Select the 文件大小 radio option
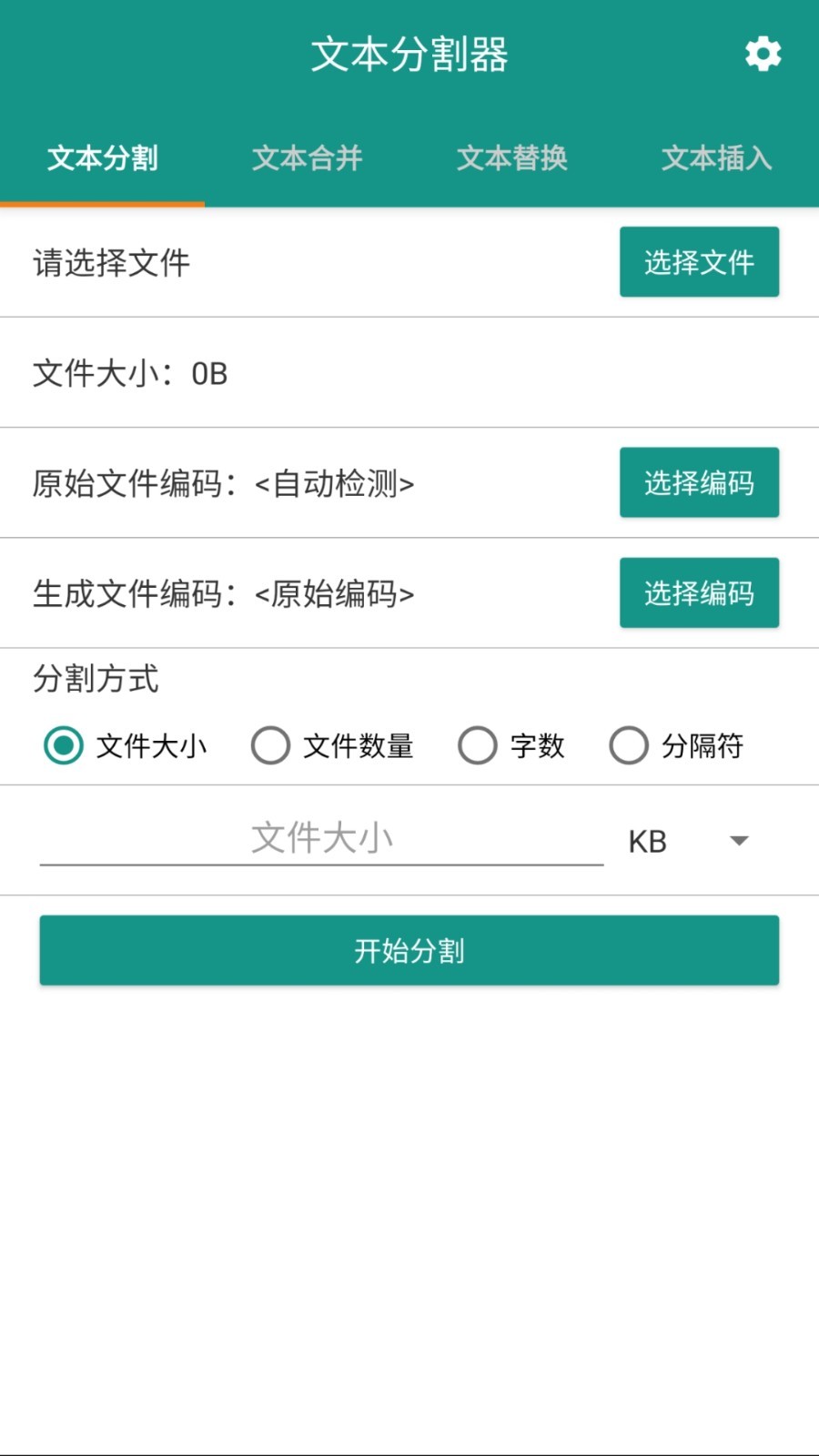Image resolution: width=819 pixels, height=1456 pixels. 64,745
